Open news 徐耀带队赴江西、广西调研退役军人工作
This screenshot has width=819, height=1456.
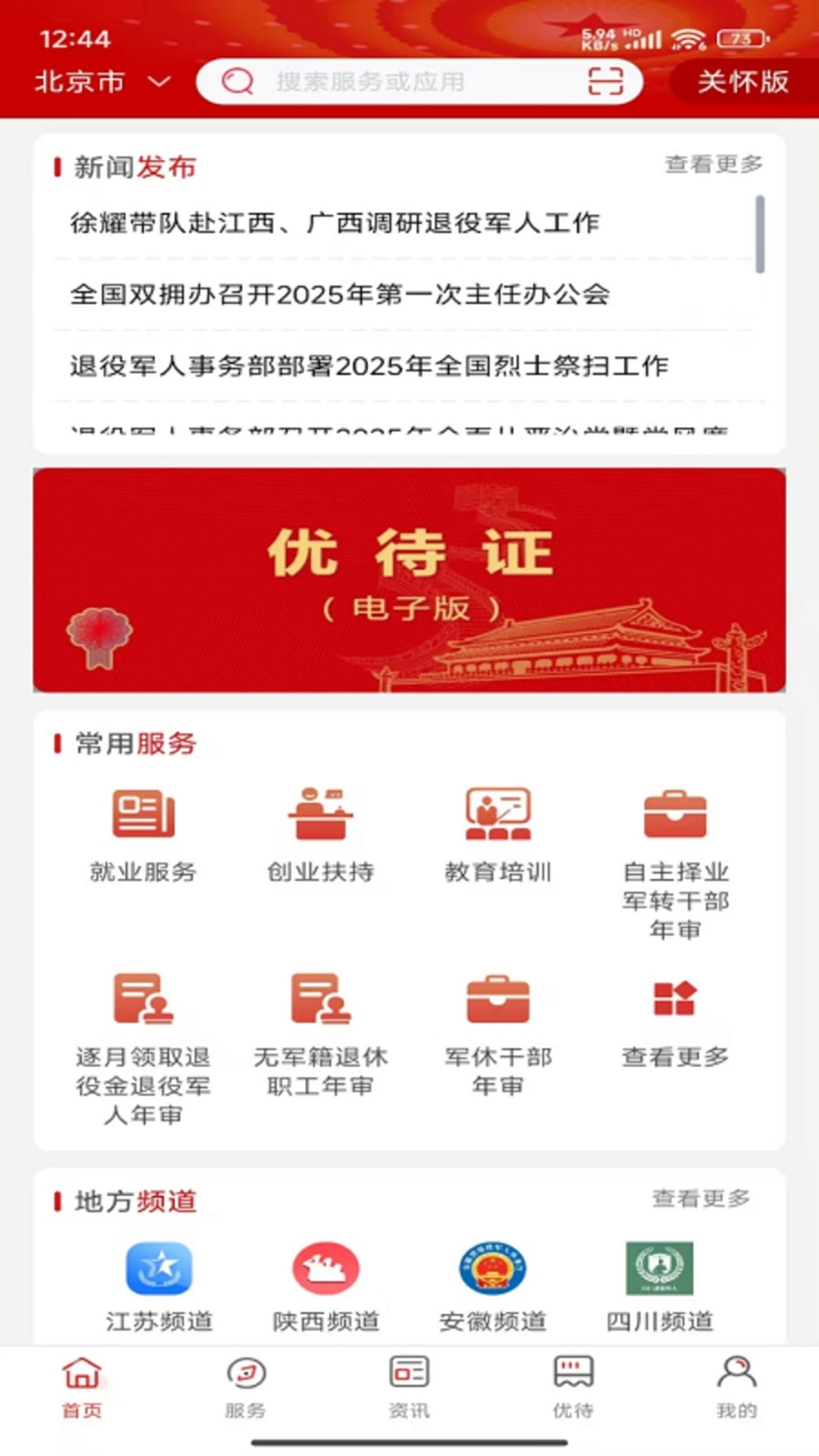click(x=335, y=222)
